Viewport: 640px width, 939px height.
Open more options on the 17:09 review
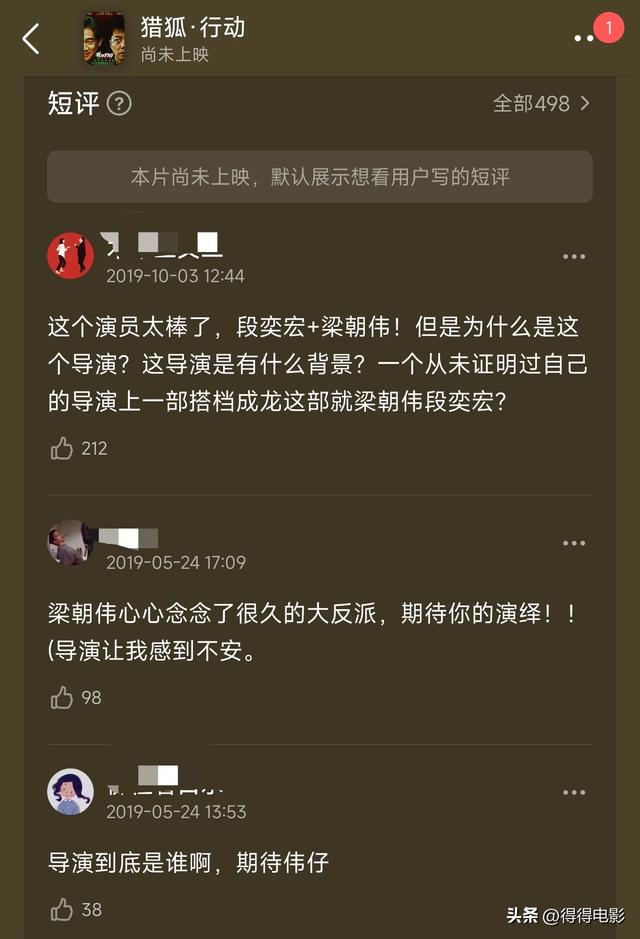click(574, 544)
